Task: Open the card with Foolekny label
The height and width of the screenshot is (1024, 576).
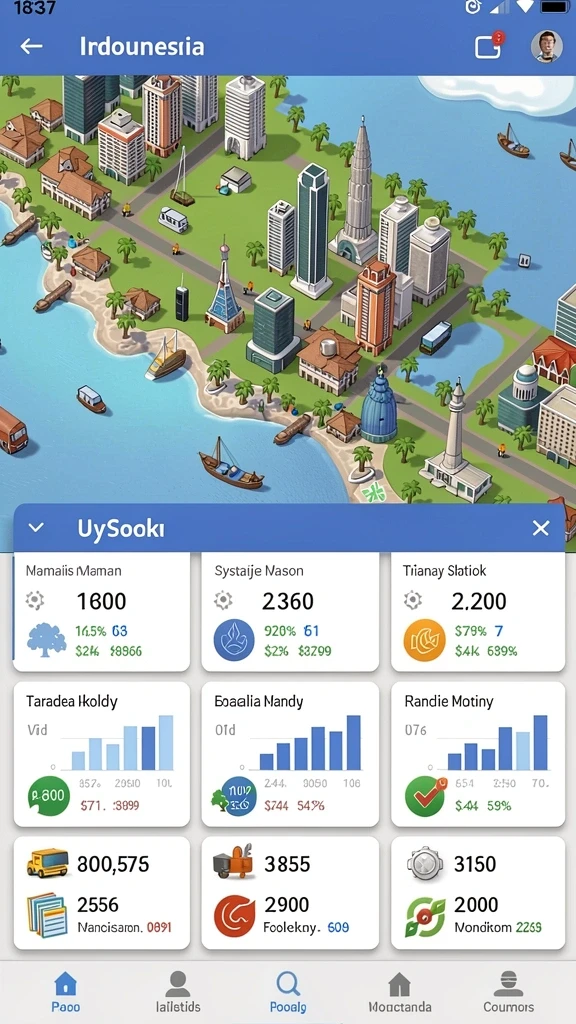Action: pyautogui.click(x=290, y=893)
